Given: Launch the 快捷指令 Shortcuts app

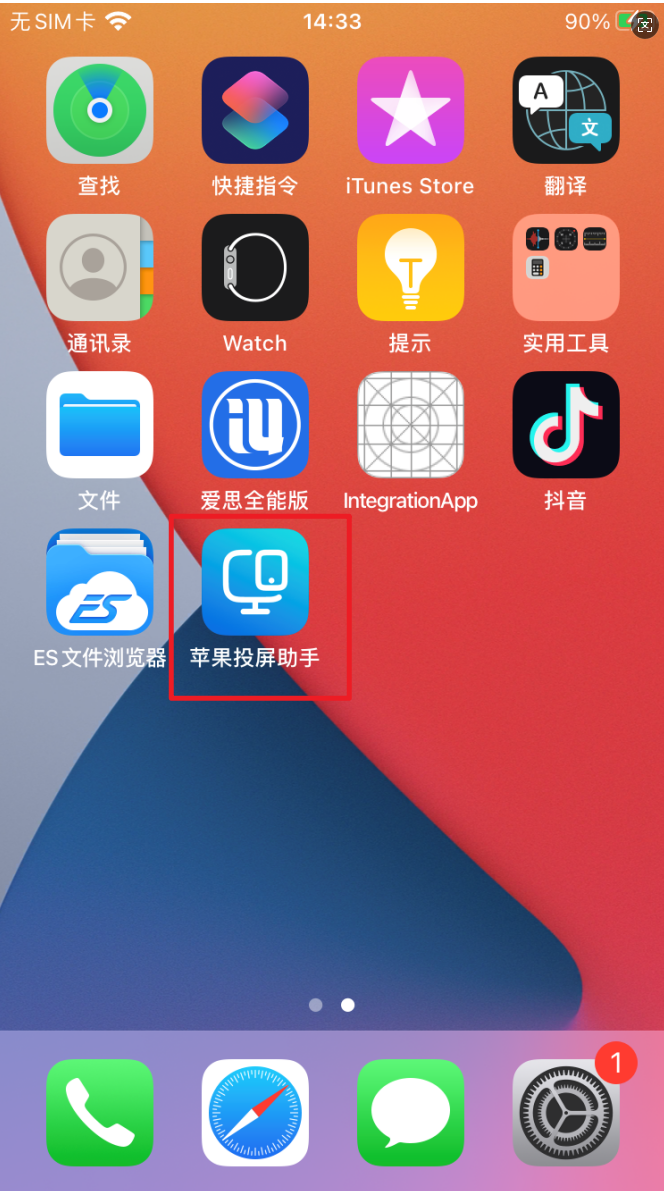Looking at the screenshot, I should (255, 110).
